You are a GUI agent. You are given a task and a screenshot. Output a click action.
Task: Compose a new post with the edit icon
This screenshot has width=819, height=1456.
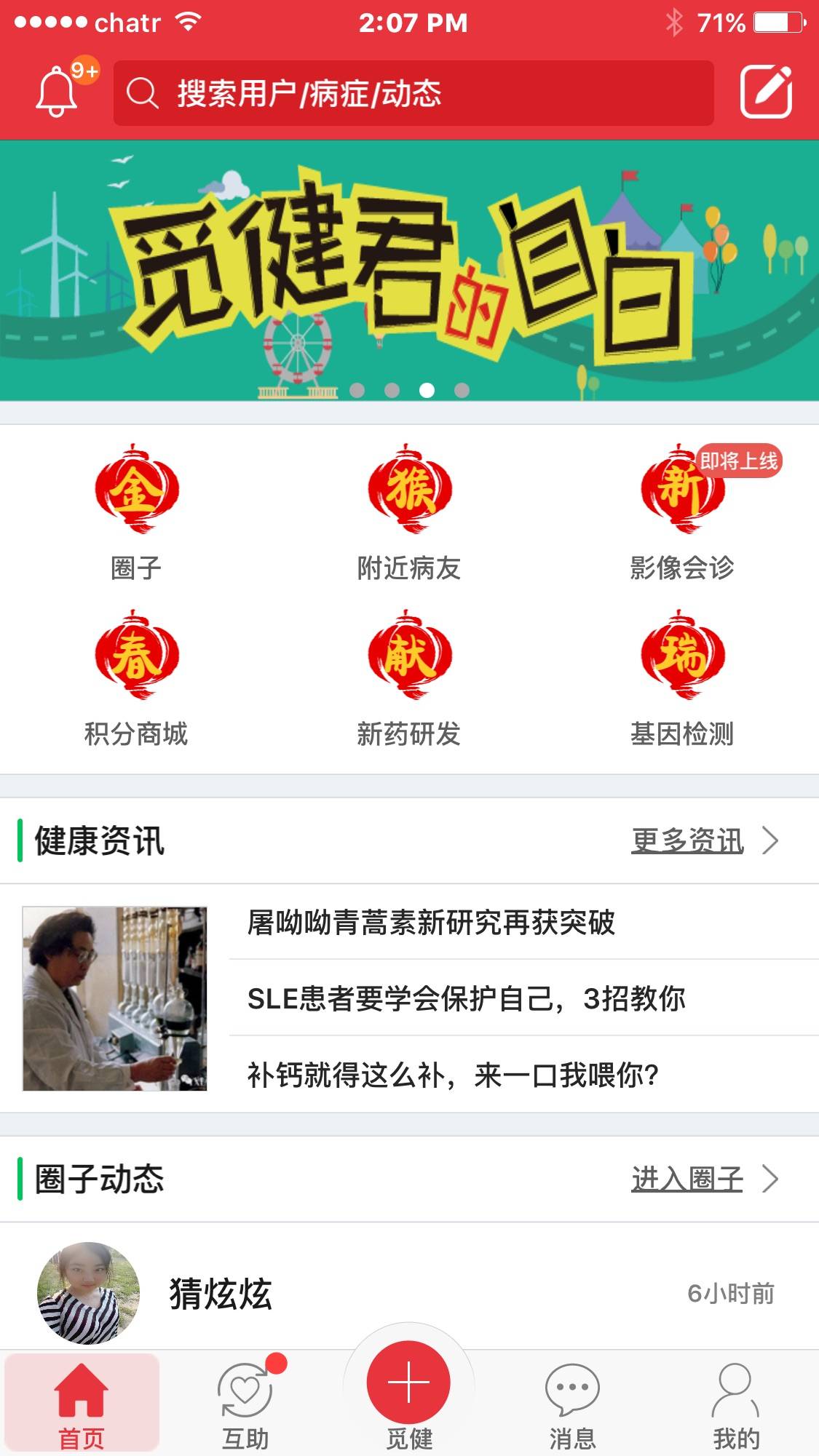point(766,92)
